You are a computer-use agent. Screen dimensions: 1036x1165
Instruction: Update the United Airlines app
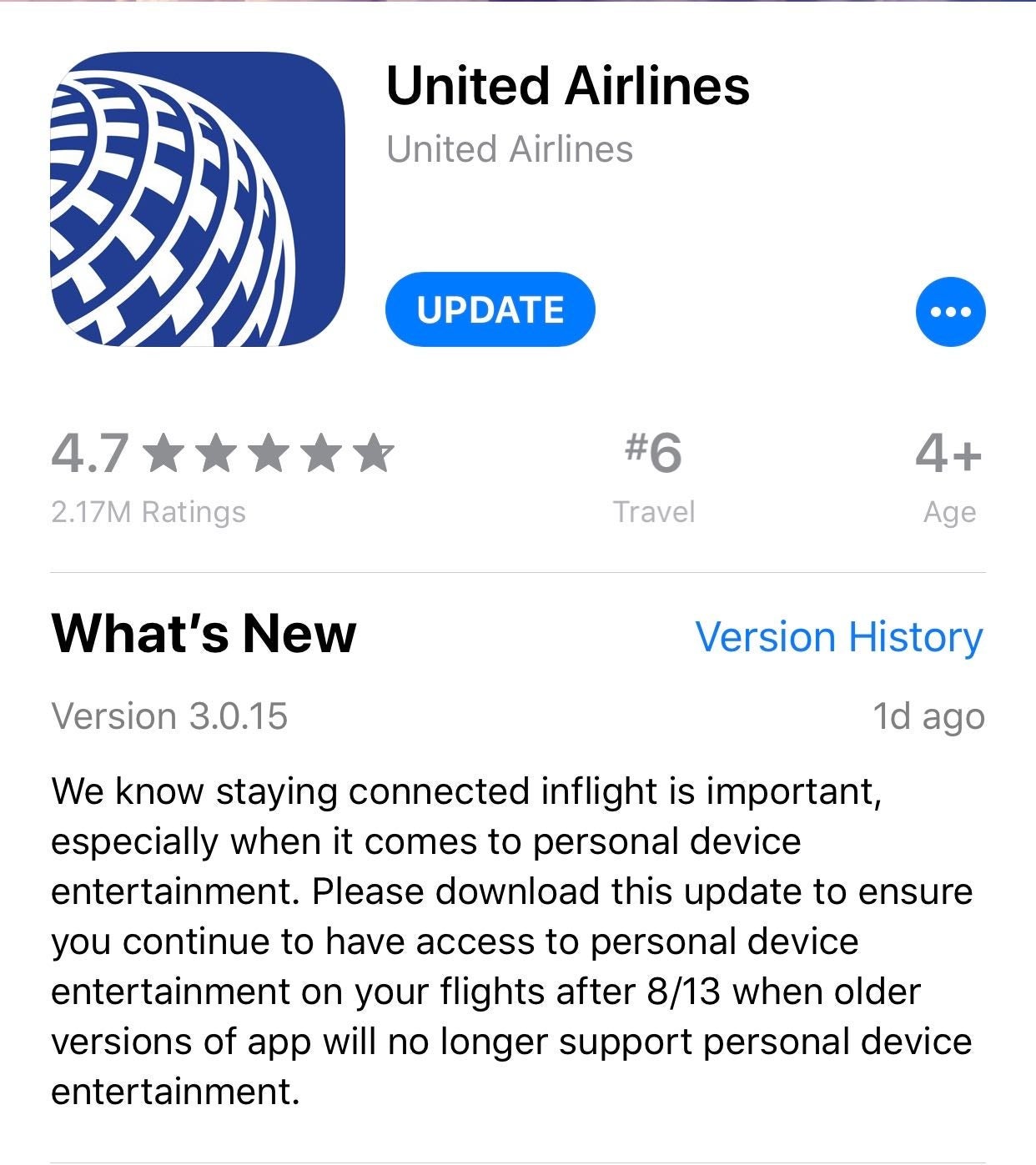[490, 309]
